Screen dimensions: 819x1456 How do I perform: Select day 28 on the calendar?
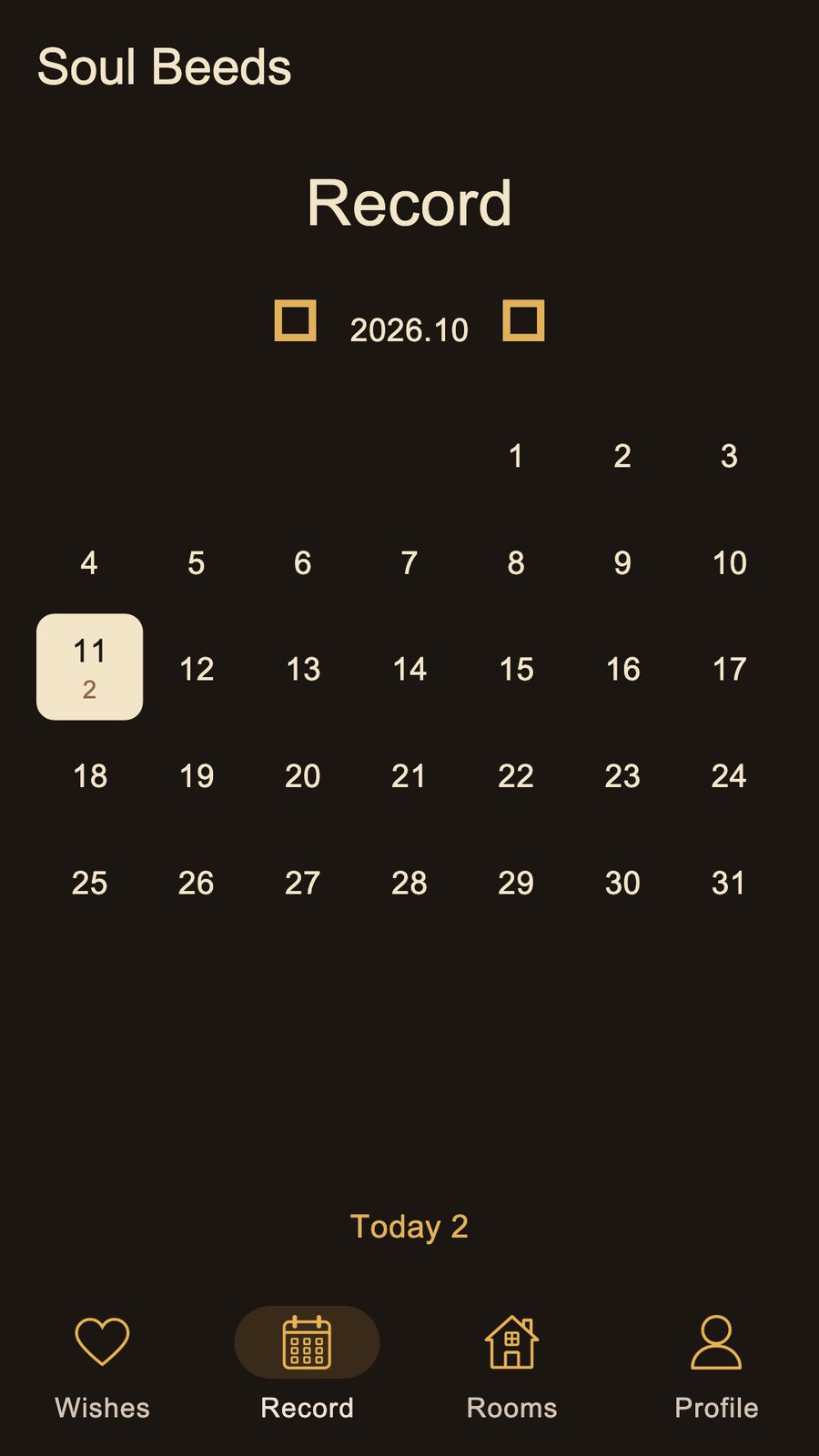409,882
